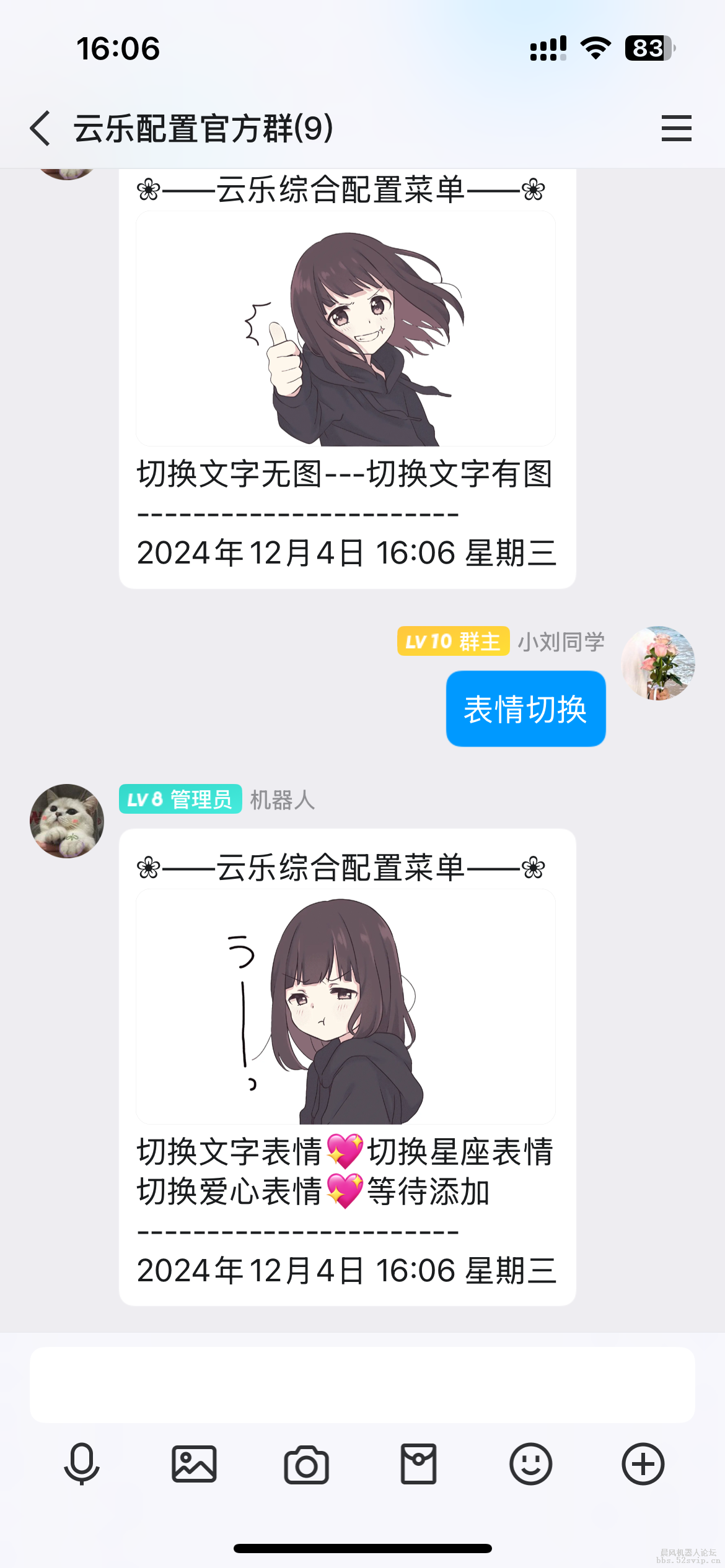Tap the blue 表情切换 message bubble
Viewport: 725px width, 1568px height.
tap(524, 710)
